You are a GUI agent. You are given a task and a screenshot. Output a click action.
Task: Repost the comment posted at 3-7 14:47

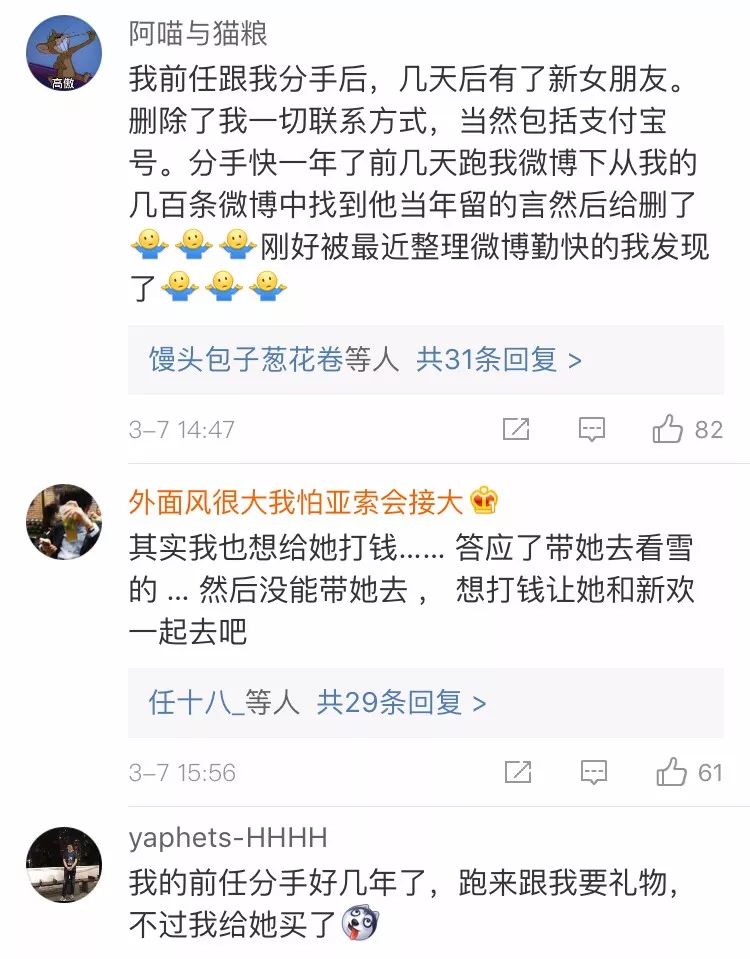(516, 430)
